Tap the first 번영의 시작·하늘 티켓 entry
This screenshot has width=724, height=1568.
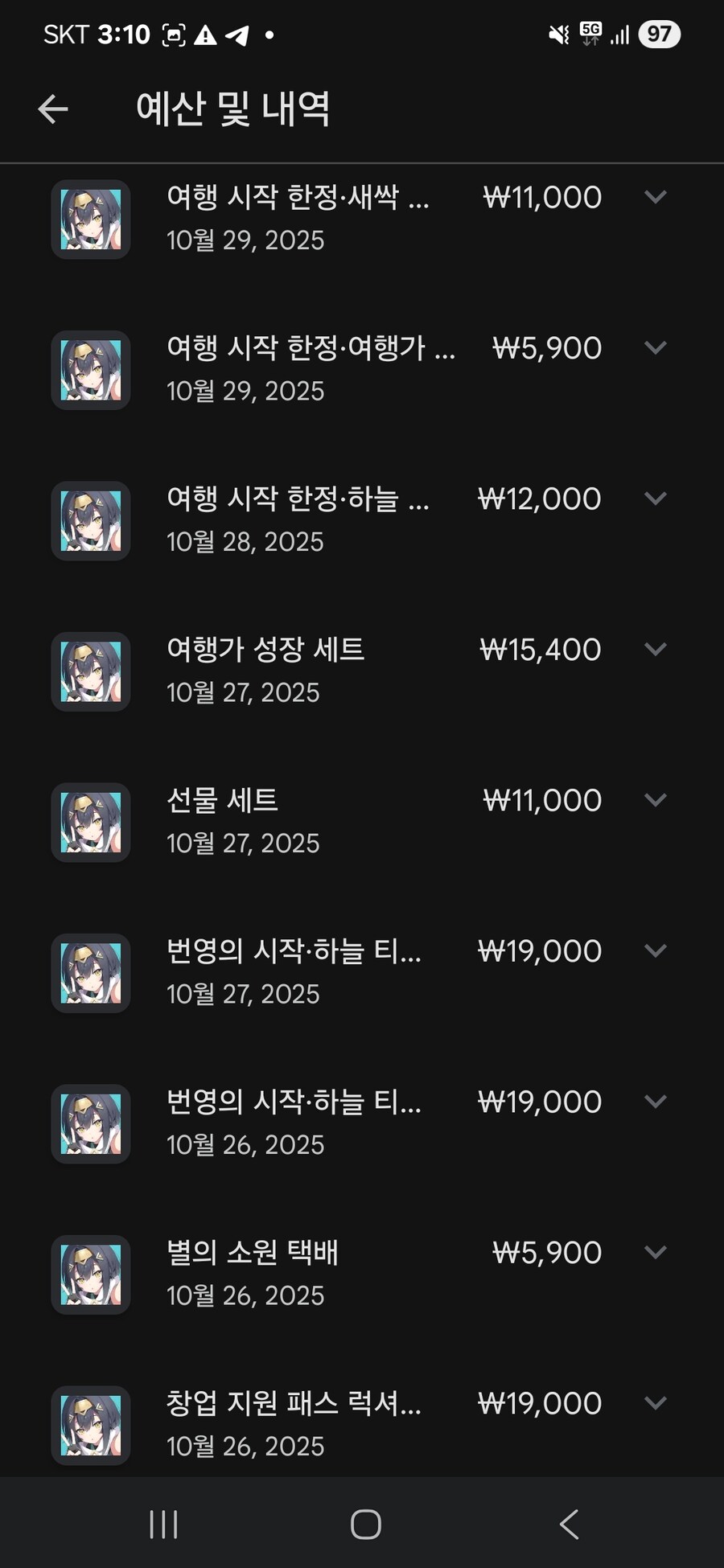click(x=322, y=971)
